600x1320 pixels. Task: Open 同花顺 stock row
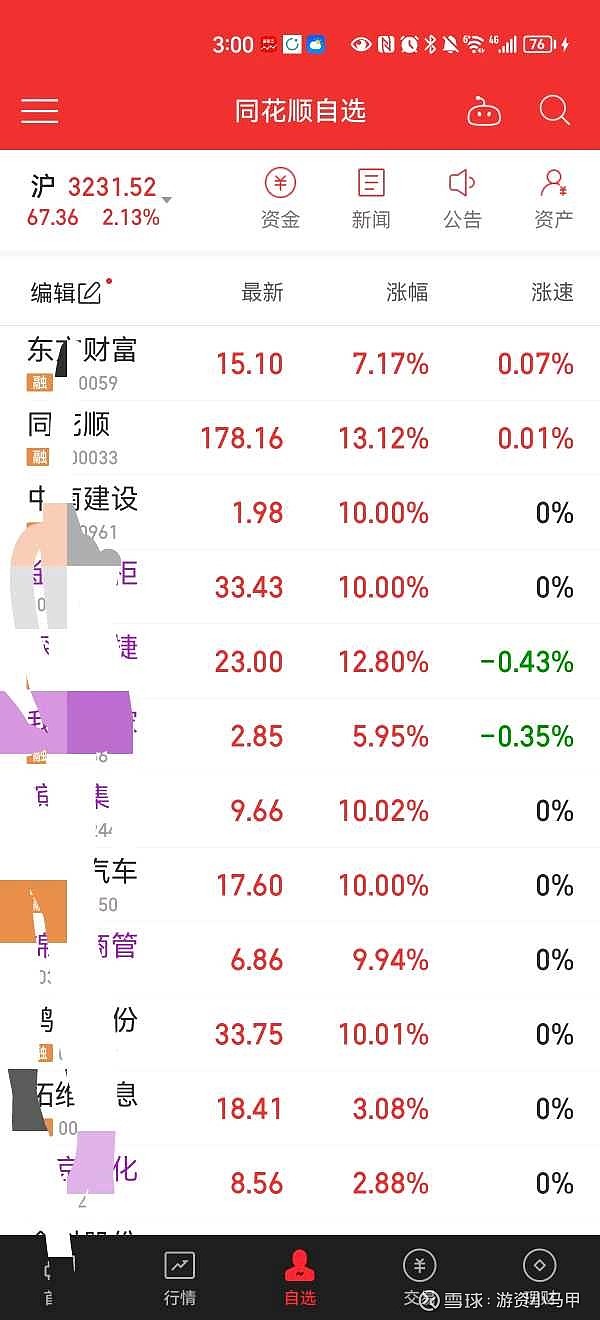300,438
